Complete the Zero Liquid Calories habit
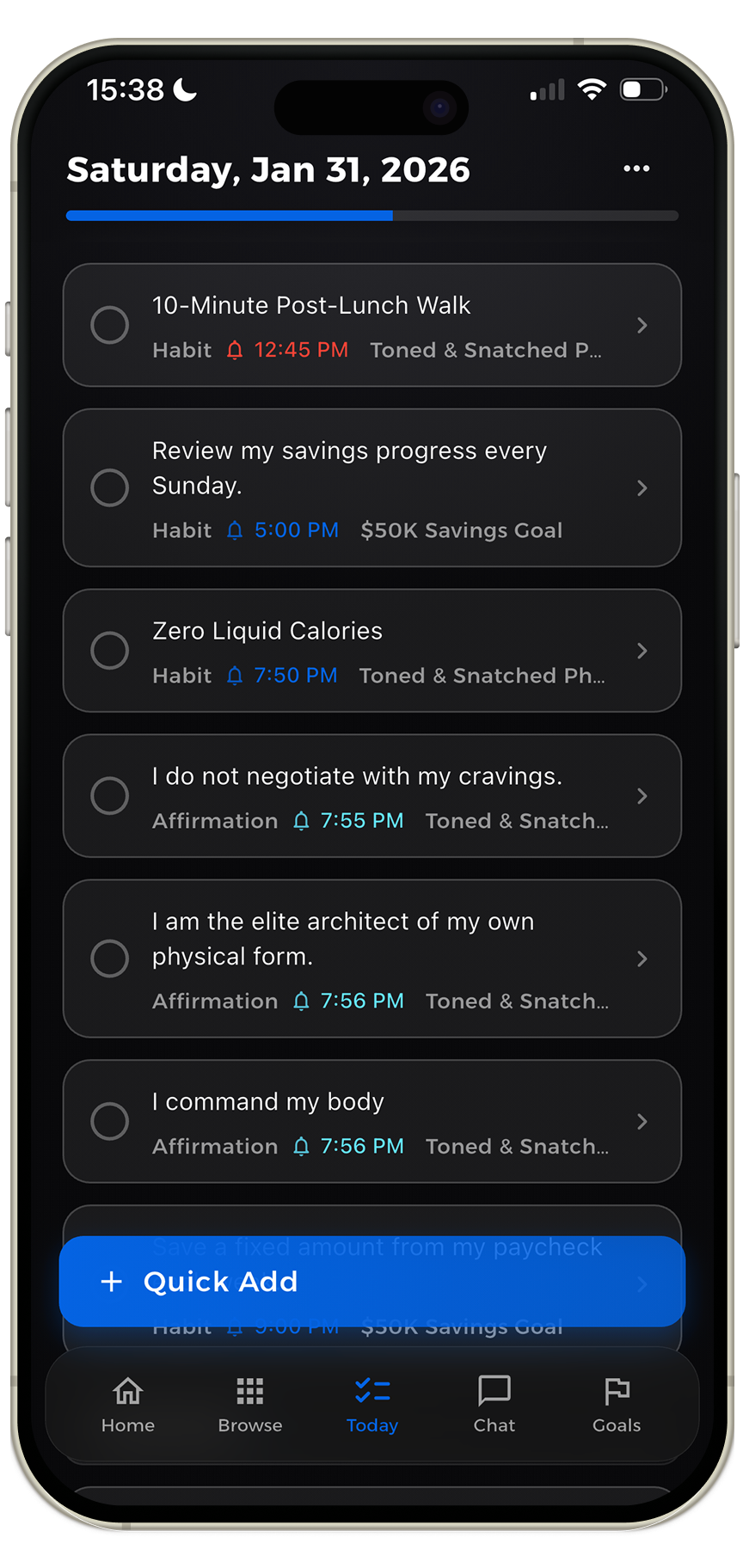The width and height of the screenshot is (743, 1568). (110, 650)
